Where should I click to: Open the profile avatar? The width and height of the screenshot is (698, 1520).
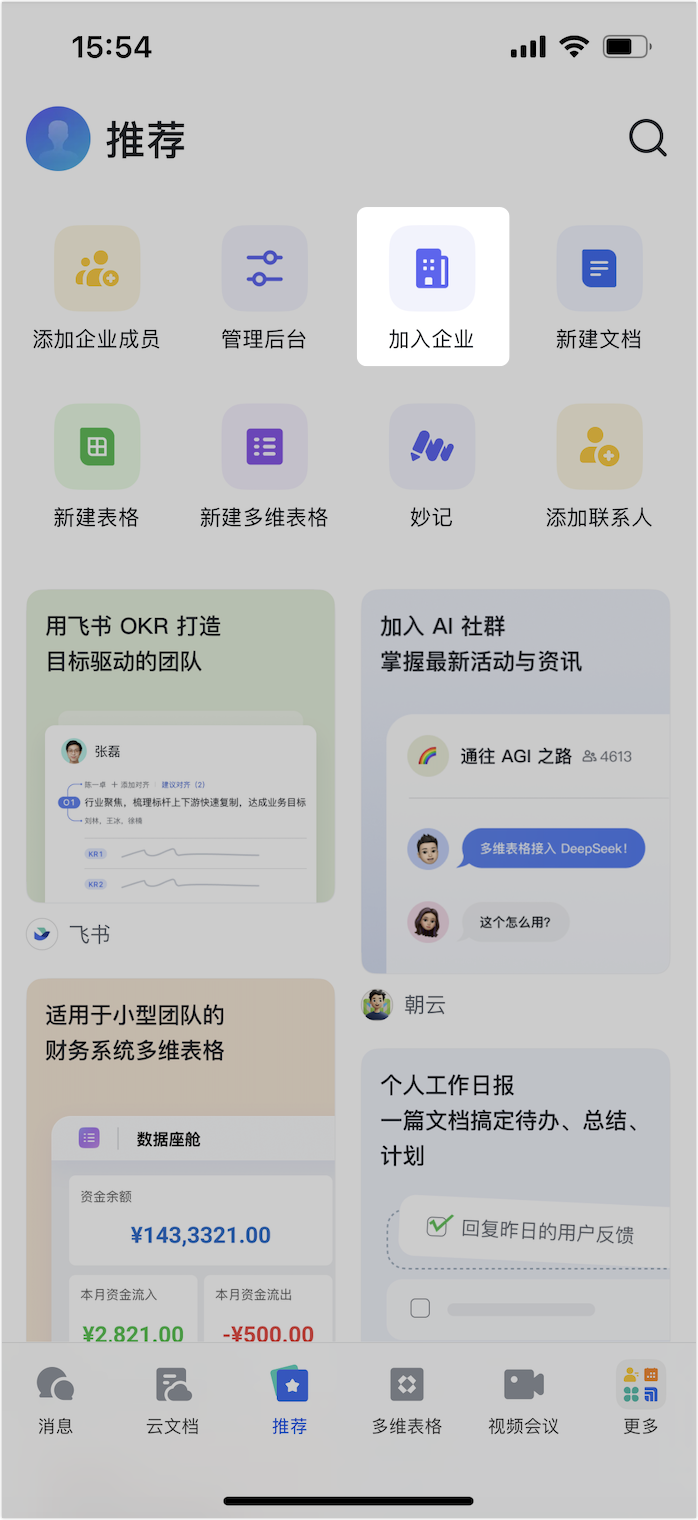click(58, 139)
